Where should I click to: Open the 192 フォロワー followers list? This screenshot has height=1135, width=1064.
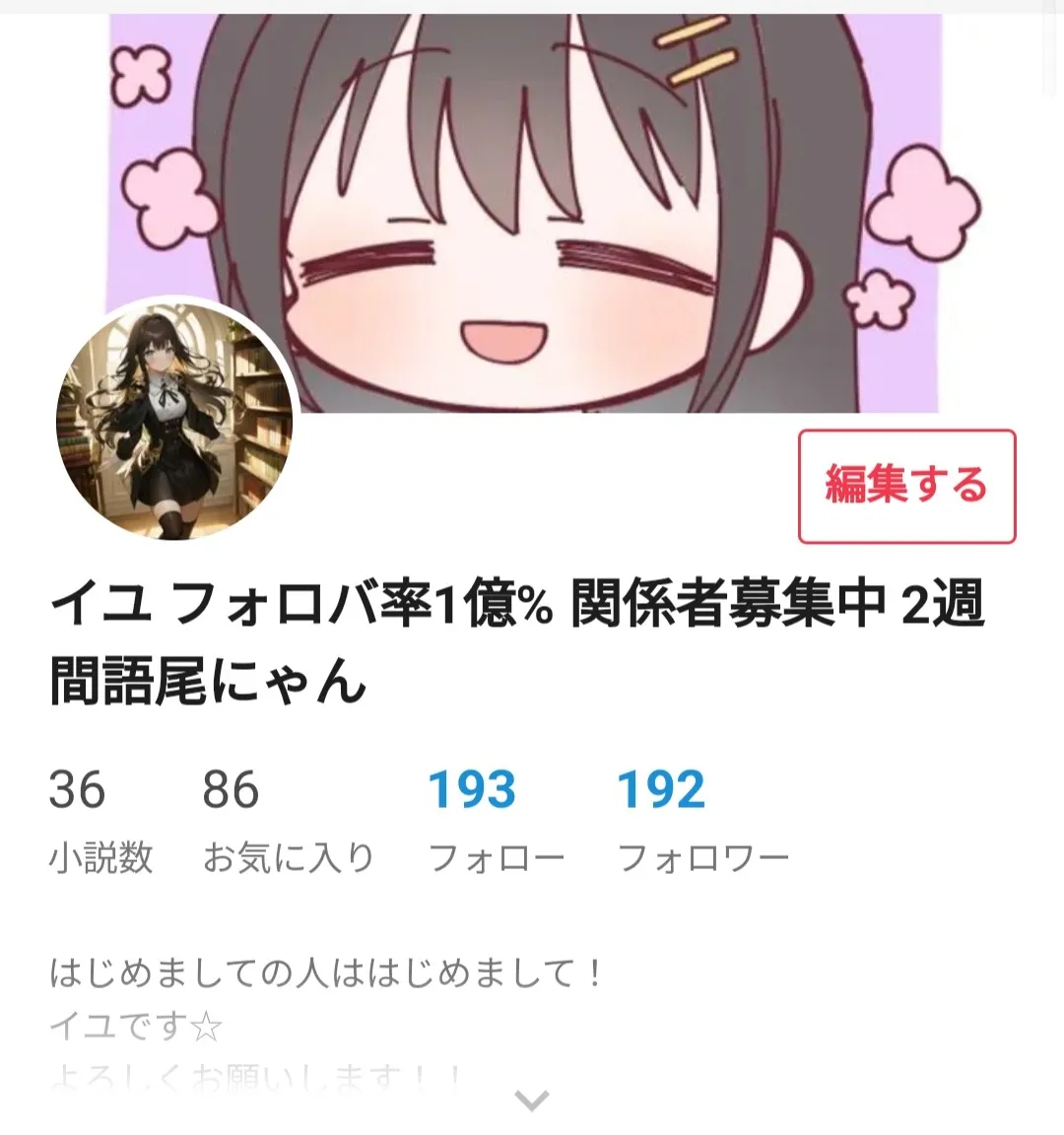pos(700,818)
